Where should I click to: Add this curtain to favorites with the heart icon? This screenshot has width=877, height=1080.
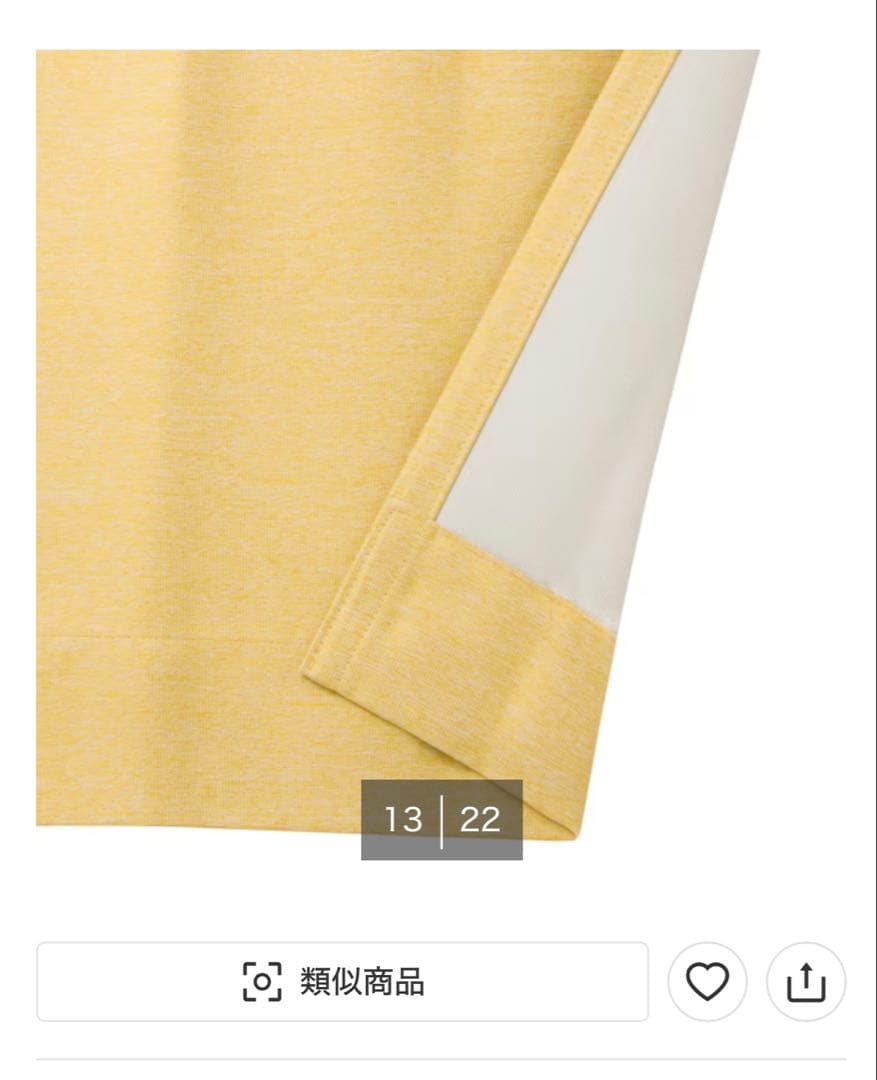707,982
